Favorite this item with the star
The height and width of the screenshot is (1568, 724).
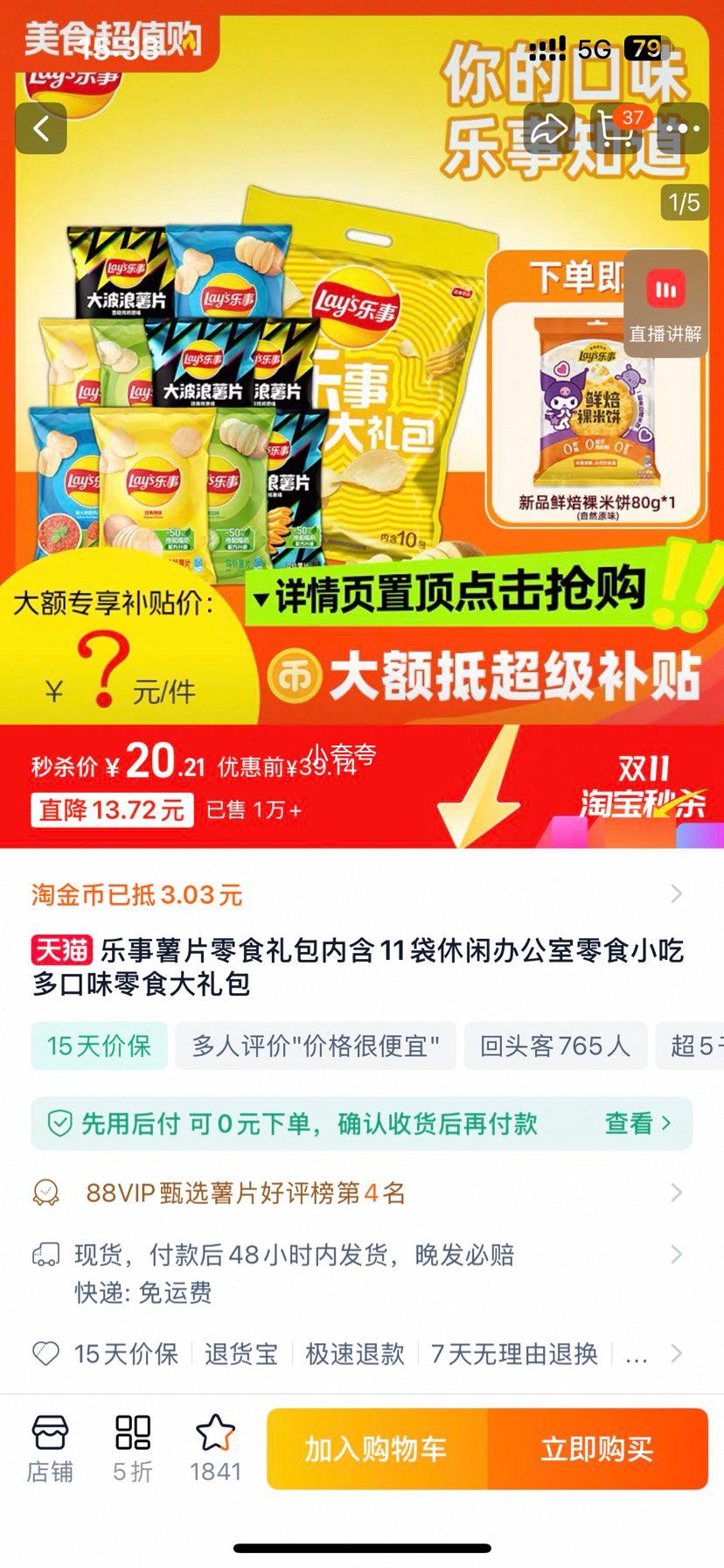point(215,1449)
